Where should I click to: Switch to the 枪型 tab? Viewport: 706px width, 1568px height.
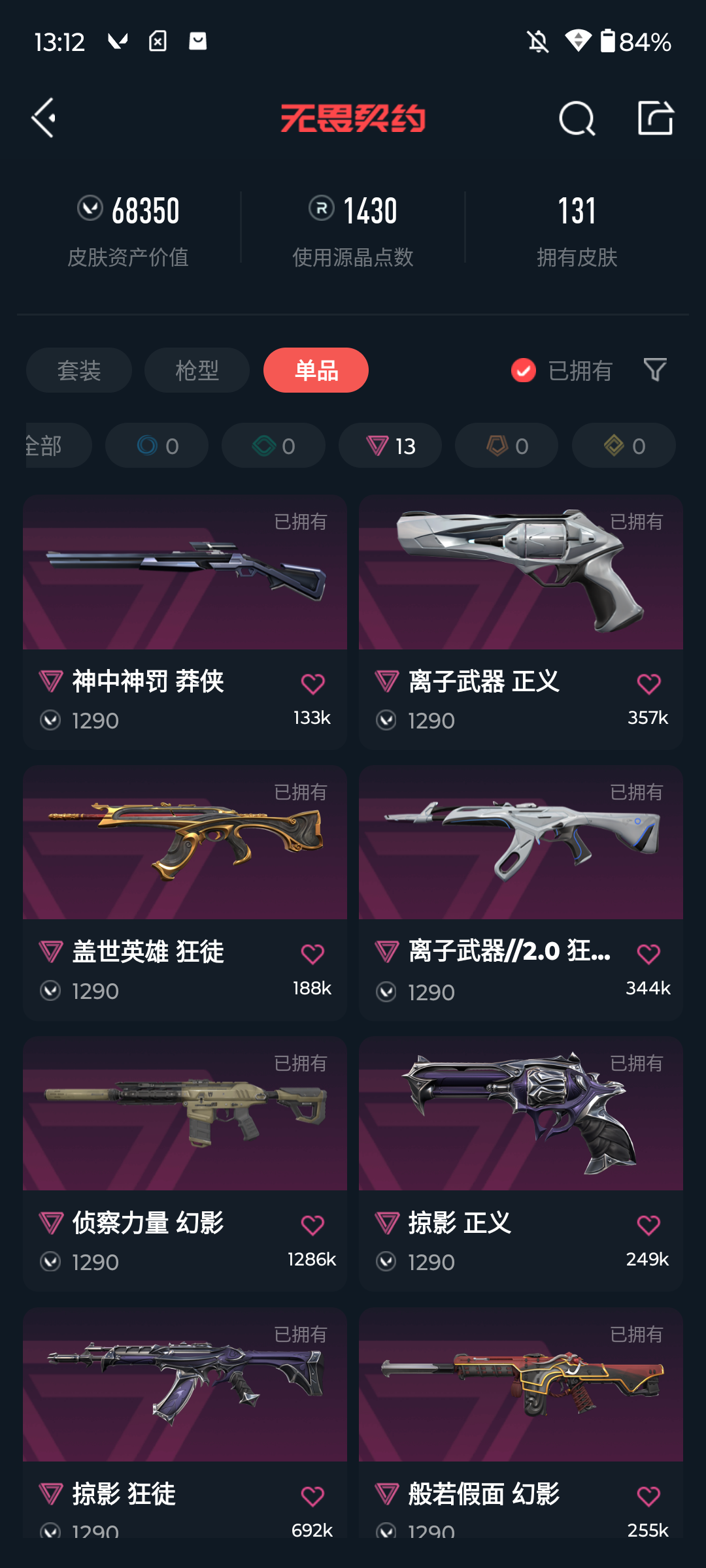pos(197,370)
